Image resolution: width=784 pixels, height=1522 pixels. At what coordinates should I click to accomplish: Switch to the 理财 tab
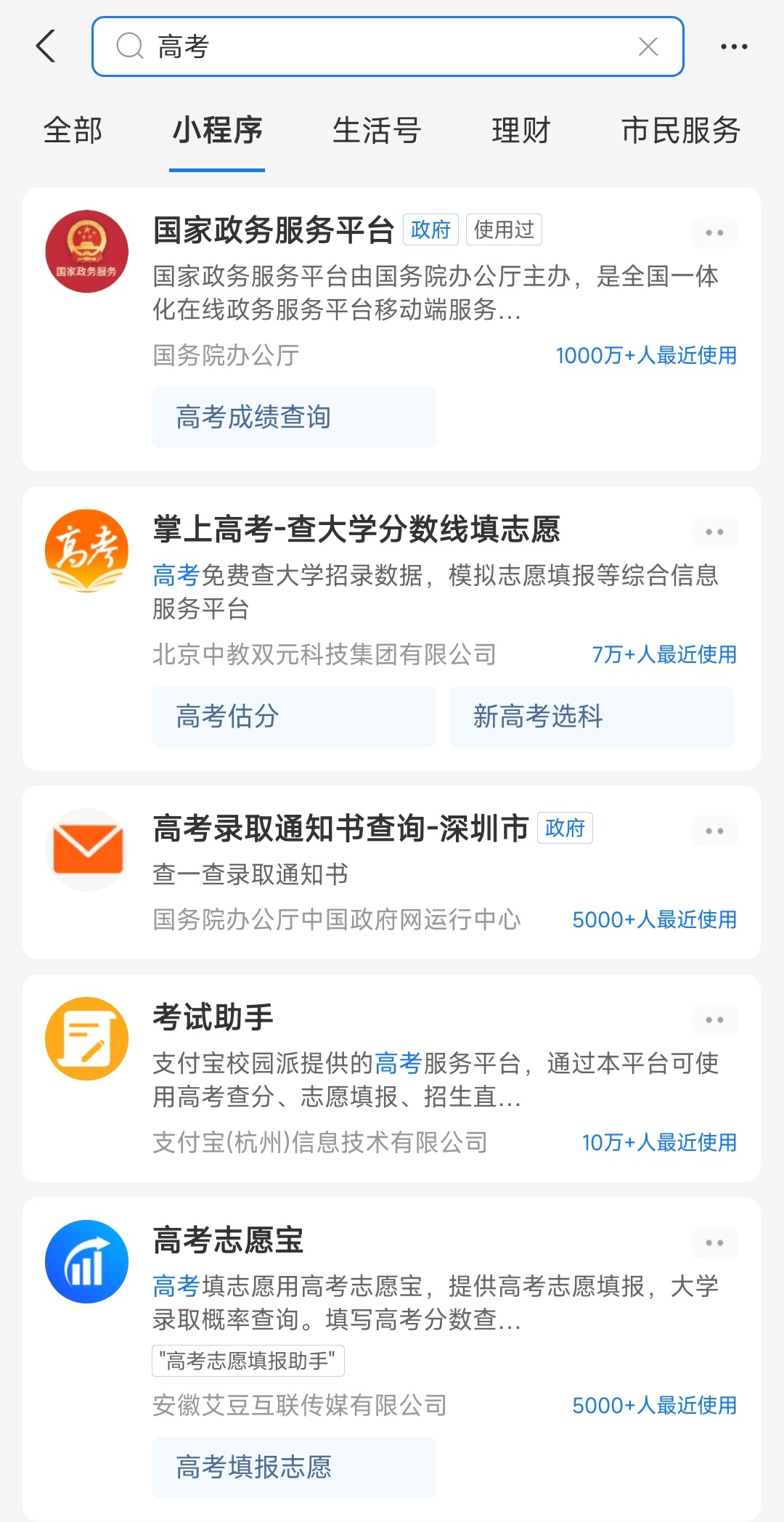(520, 131)
